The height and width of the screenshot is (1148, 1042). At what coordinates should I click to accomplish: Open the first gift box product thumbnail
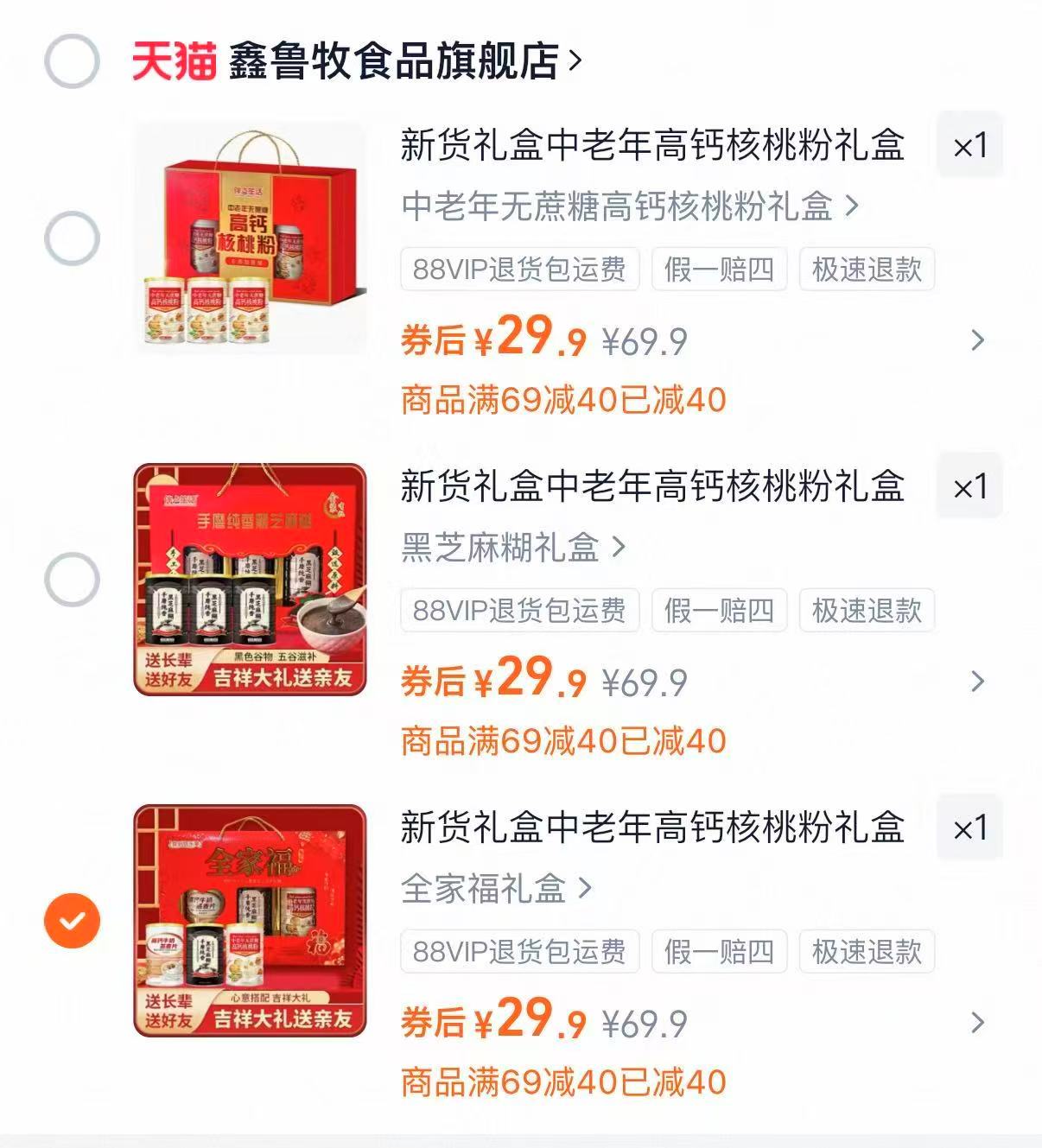point(250,237)
